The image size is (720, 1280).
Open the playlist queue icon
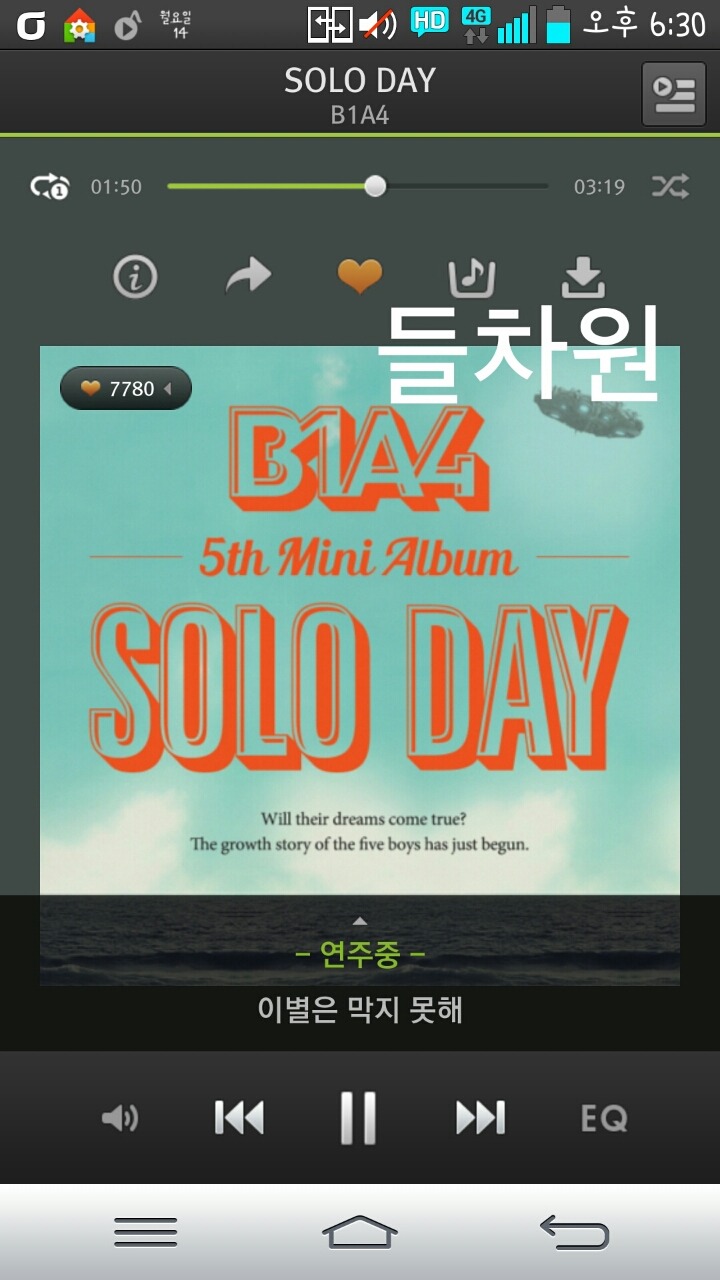click(673, 93)
